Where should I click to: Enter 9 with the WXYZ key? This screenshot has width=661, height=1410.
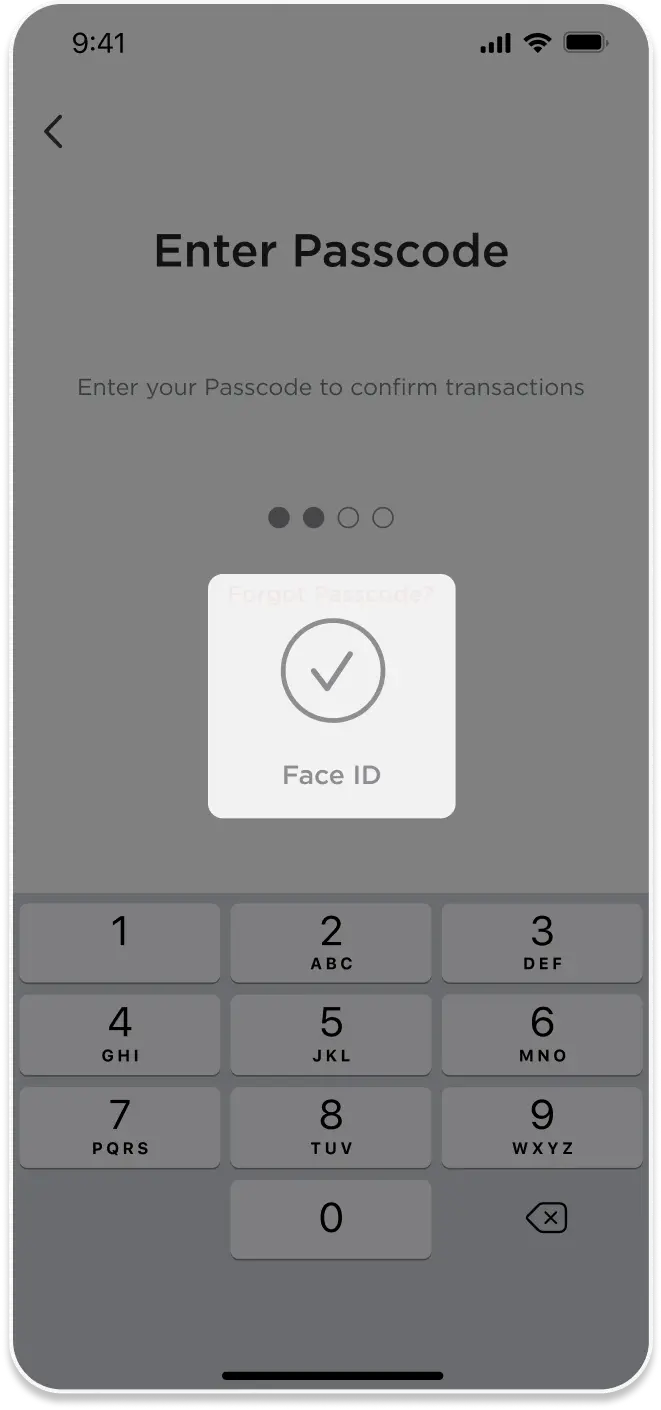click(x=542, y=1127)
